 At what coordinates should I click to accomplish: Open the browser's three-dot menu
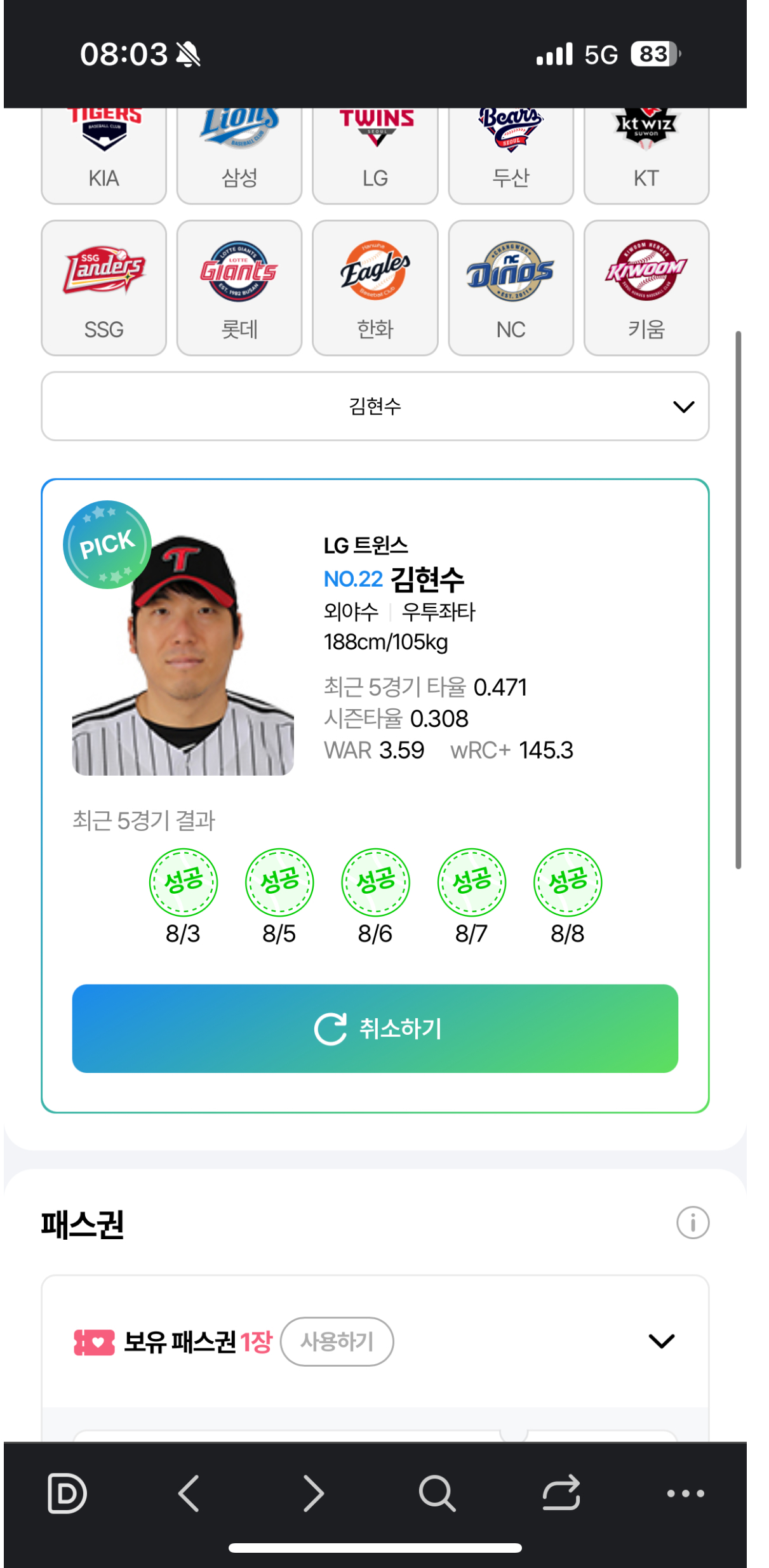coord(685,1493)
